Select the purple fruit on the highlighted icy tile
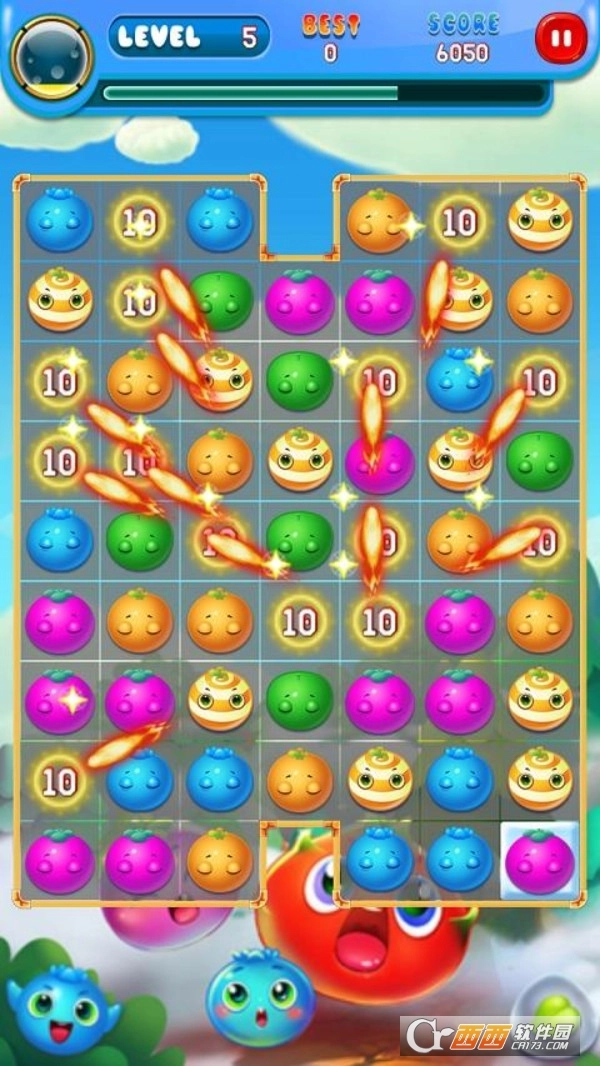 [539, 860]
